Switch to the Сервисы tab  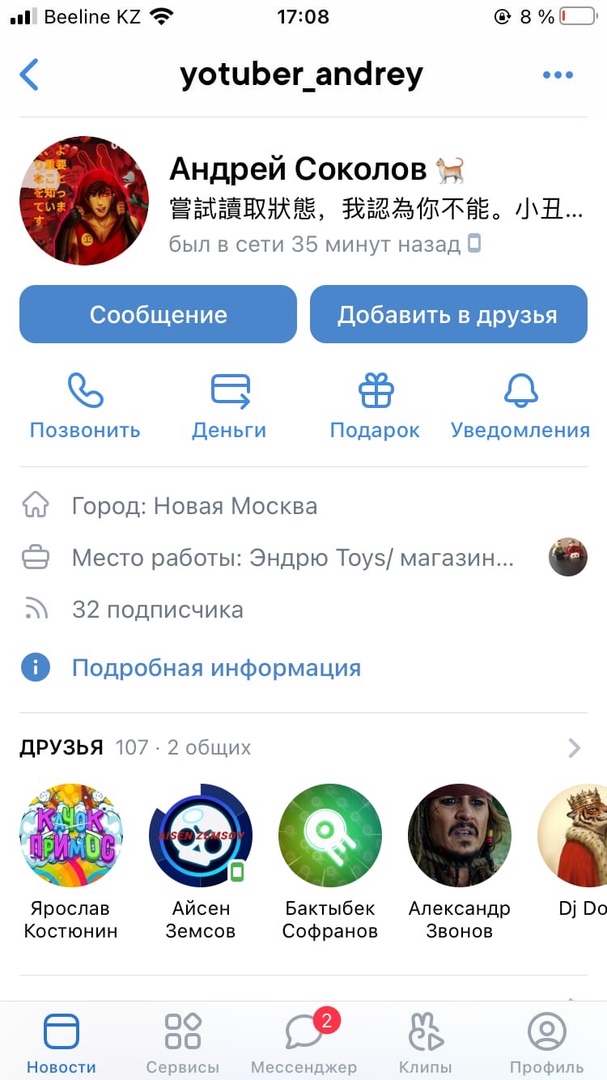coord(183,1040)
